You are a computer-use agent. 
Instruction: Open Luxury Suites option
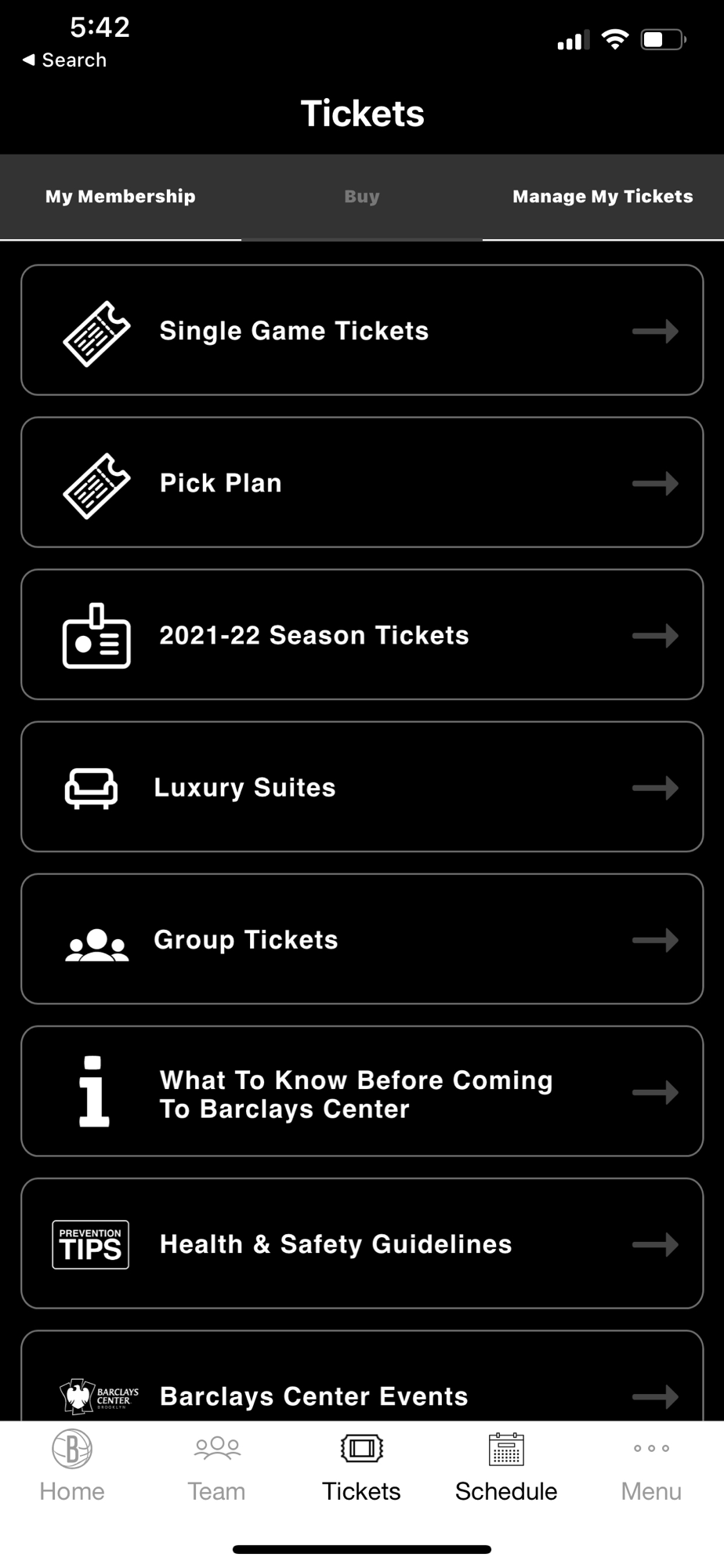(362, 786)
